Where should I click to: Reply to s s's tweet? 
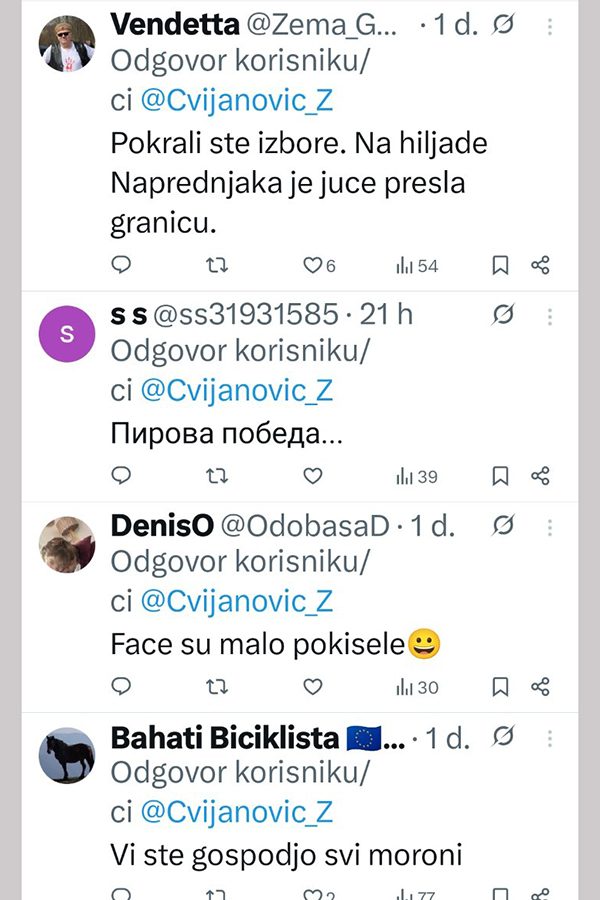point(121,476)
